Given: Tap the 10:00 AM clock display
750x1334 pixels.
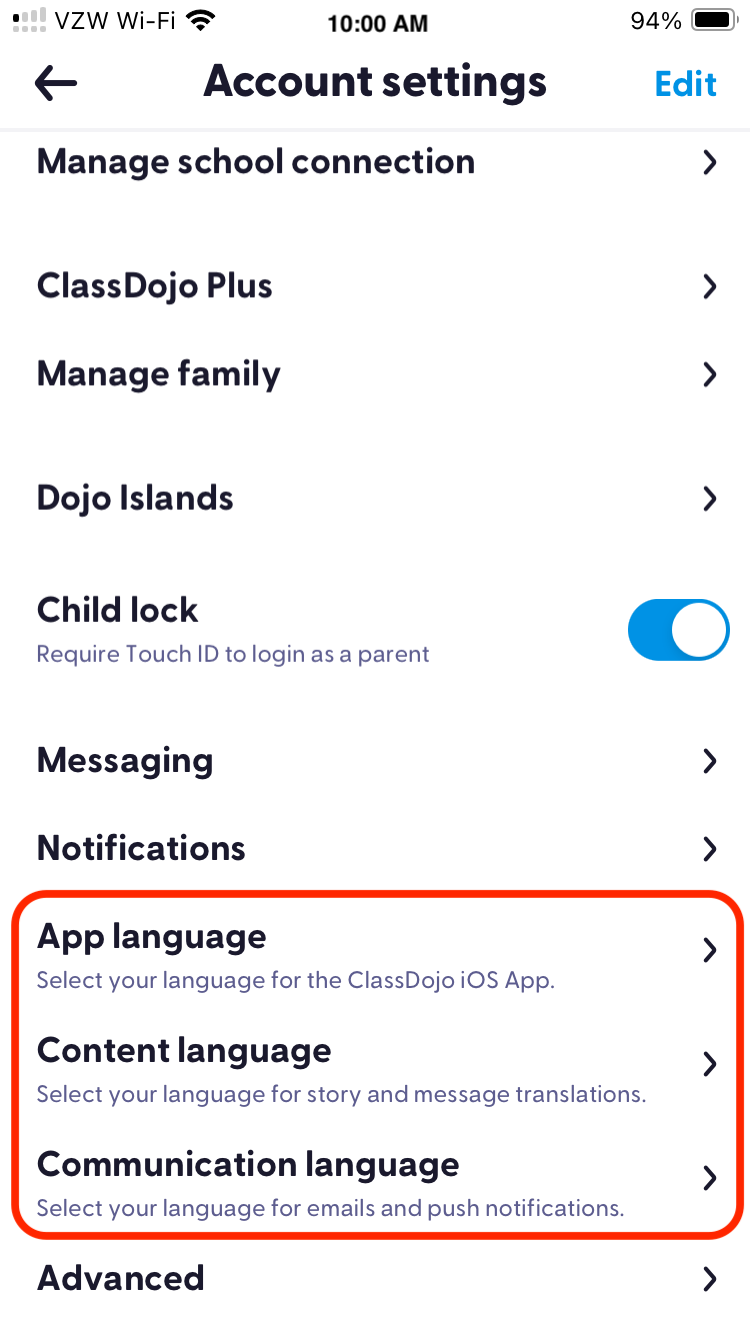Looking at the screenshot, I should click(375, 22).
